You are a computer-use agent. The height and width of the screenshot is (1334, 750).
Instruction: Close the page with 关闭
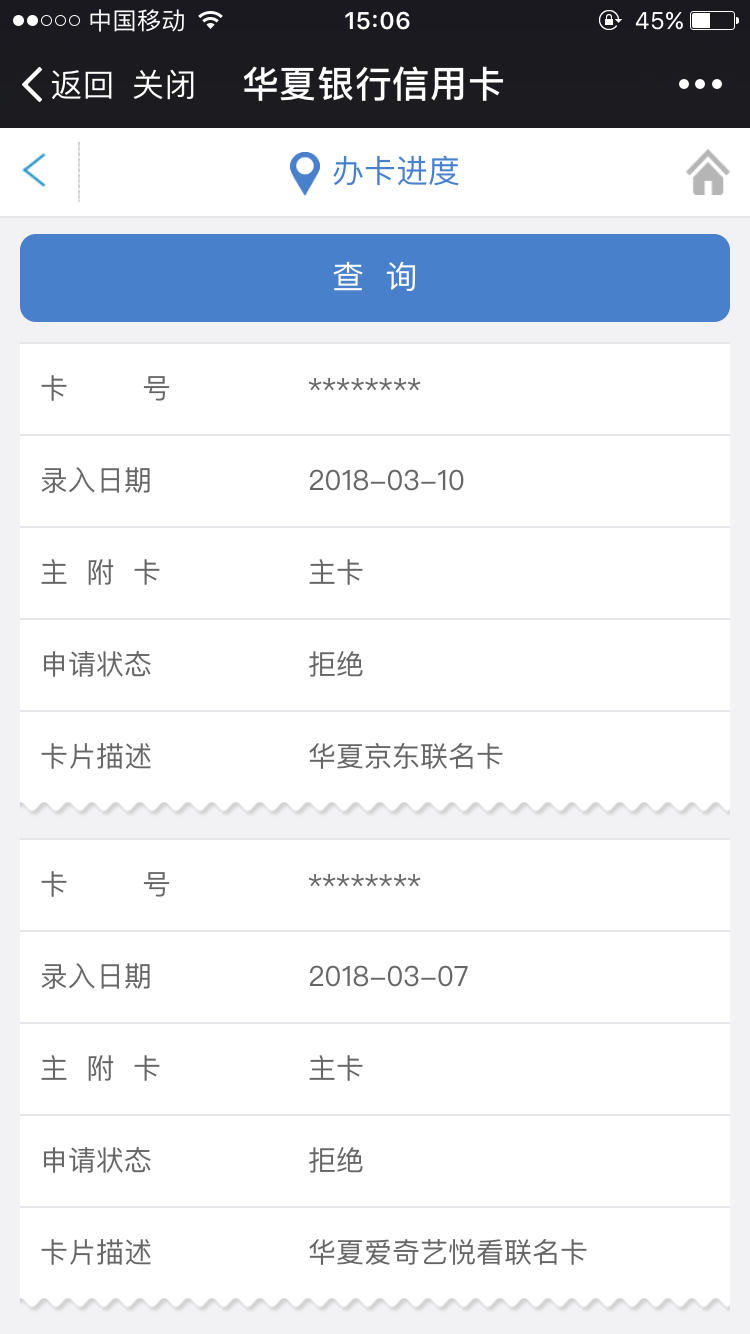pos(163,85)
